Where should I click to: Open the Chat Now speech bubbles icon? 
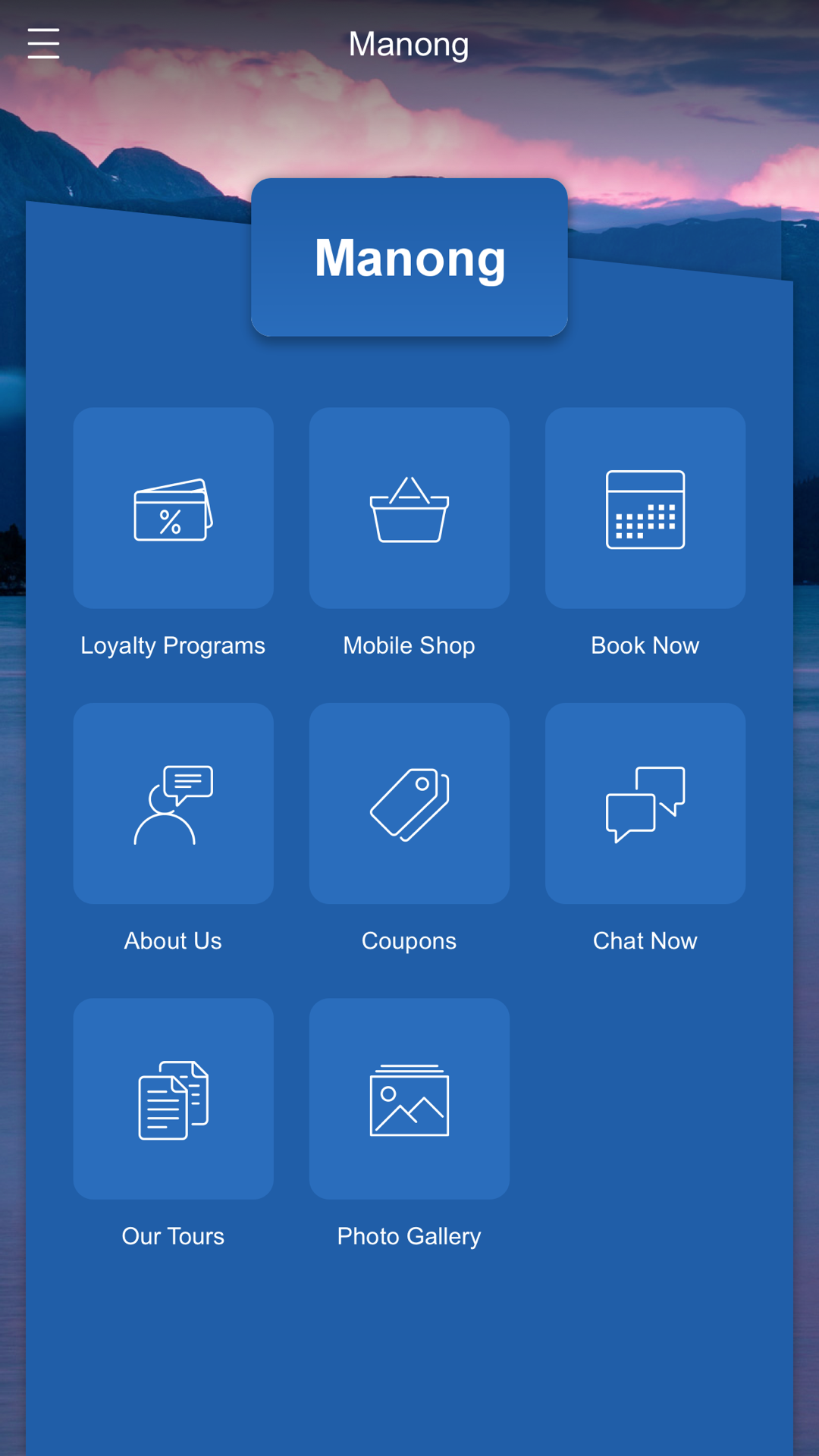[x=645, y=802]
